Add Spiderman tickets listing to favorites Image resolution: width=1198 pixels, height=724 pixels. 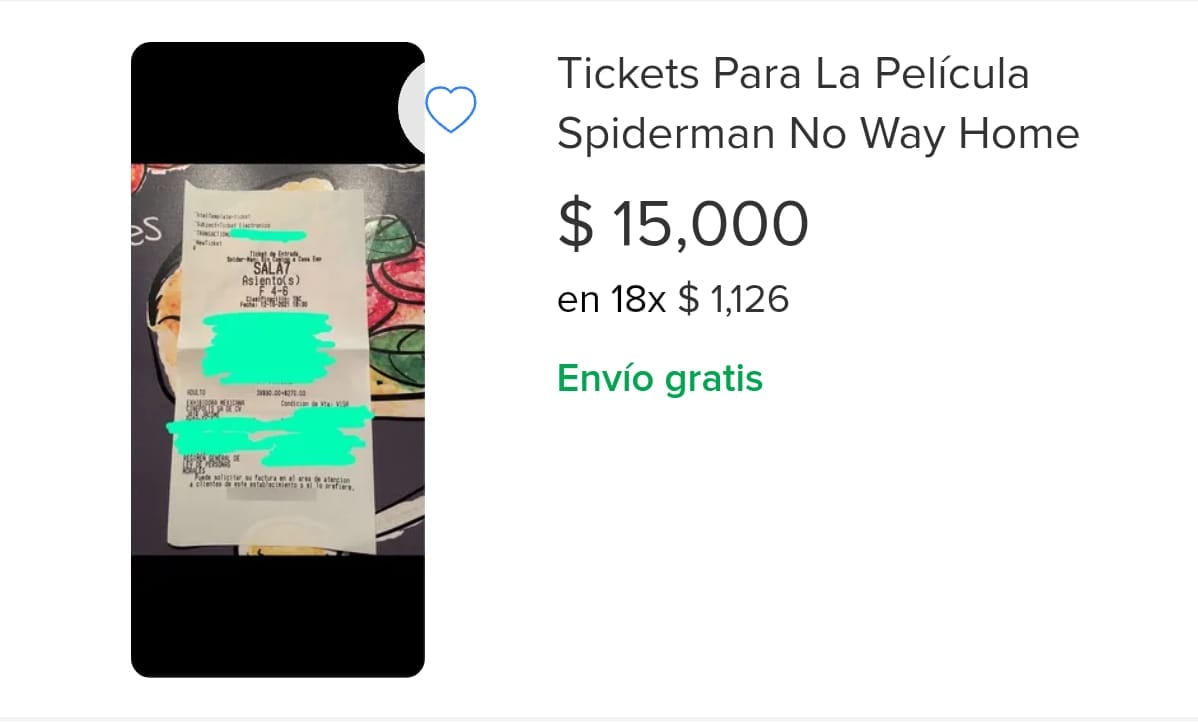450,109
